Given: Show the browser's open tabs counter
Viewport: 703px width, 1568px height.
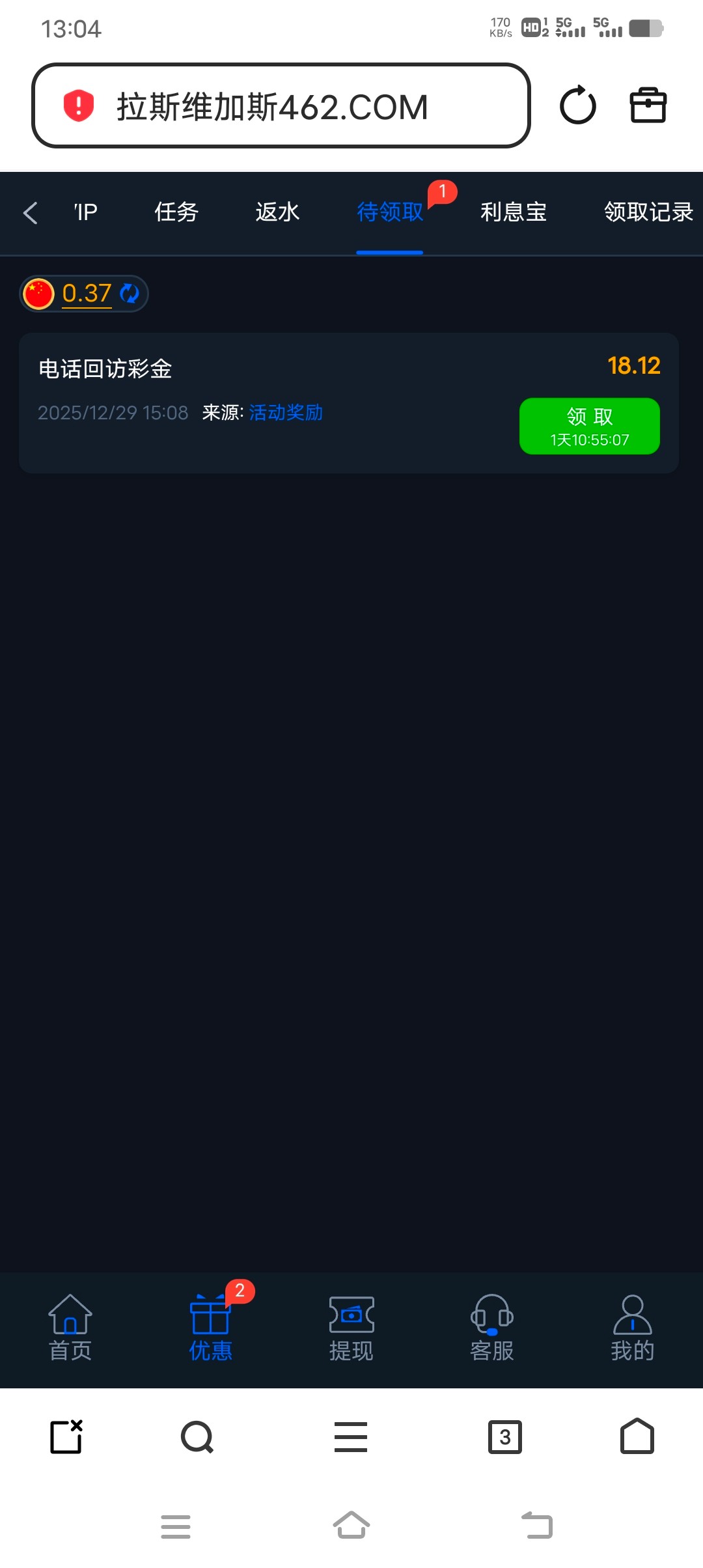Looking at the screenshot, I should (504, 1436).
